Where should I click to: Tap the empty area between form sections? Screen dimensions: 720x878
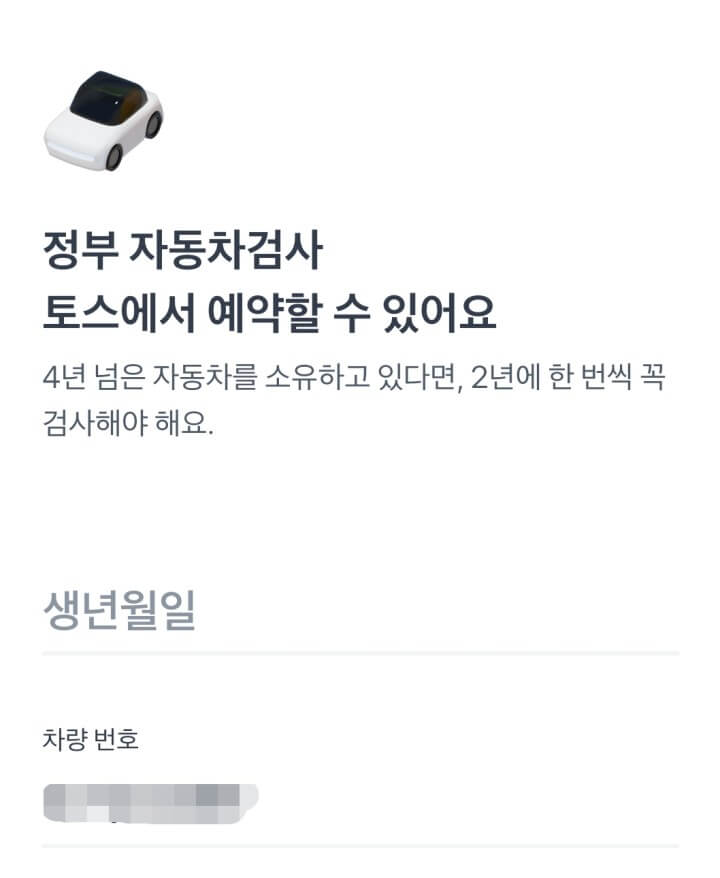[x=360, y=510]
